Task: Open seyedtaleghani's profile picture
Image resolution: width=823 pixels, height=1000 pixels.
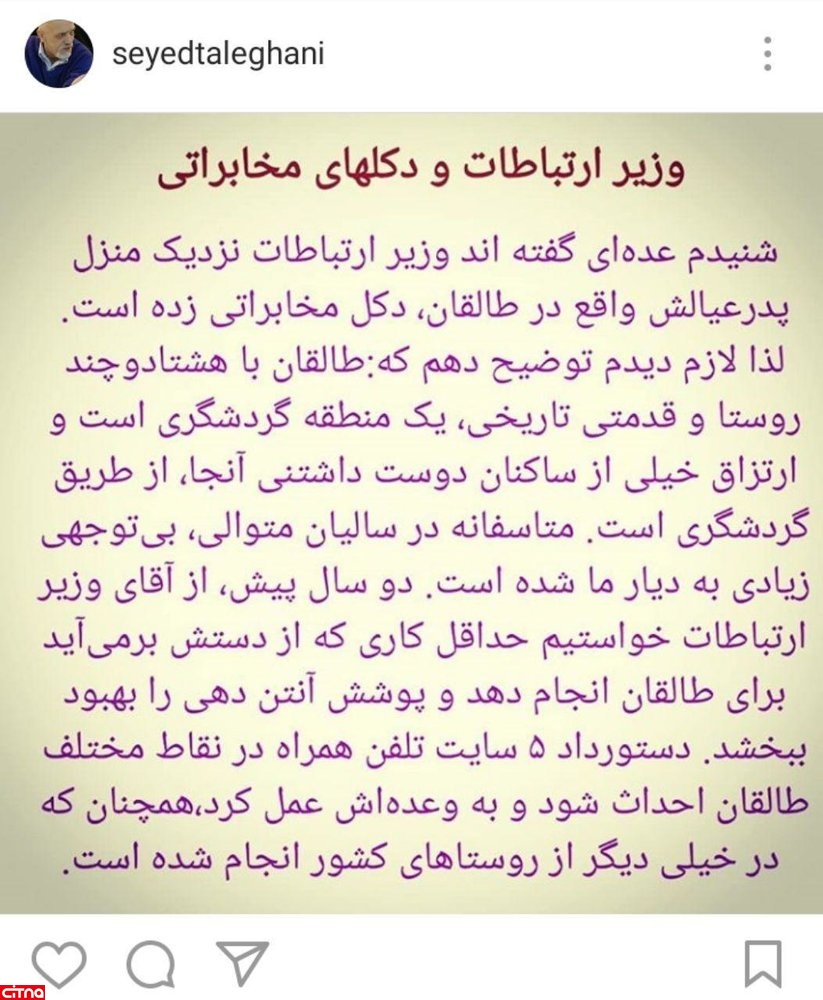Action: click(59, 55)
